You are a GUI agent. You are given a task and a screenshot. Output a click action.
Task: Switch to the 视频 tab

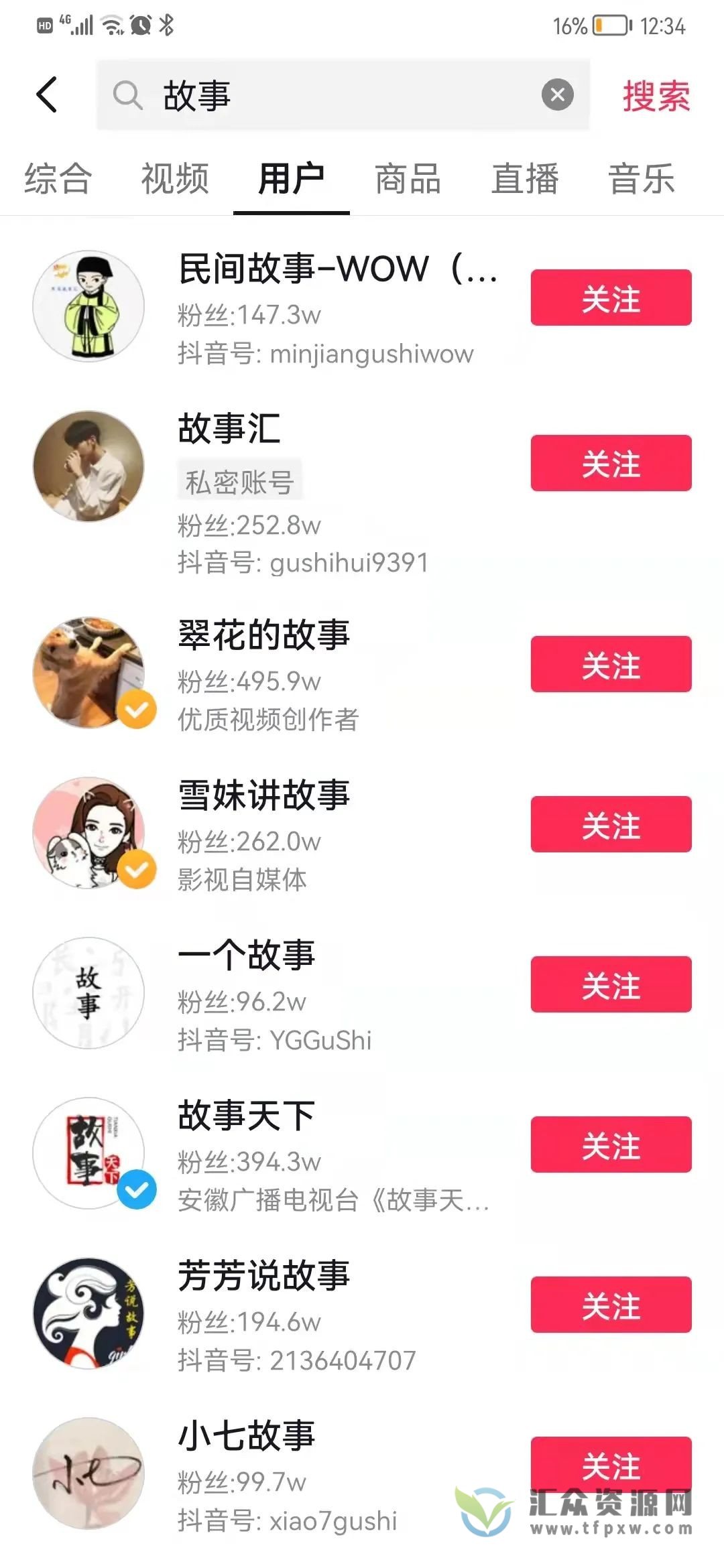(x=176, y=179)
